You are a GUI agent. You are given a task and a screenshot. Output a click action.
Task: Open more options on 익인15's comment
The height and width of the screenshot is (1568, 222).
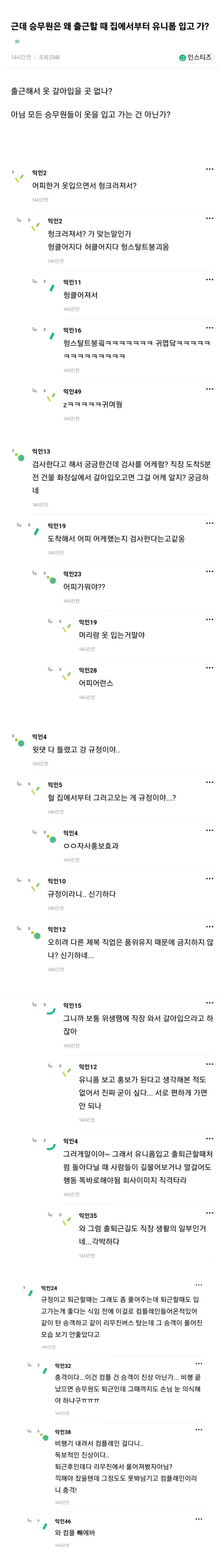[209, 1002]
